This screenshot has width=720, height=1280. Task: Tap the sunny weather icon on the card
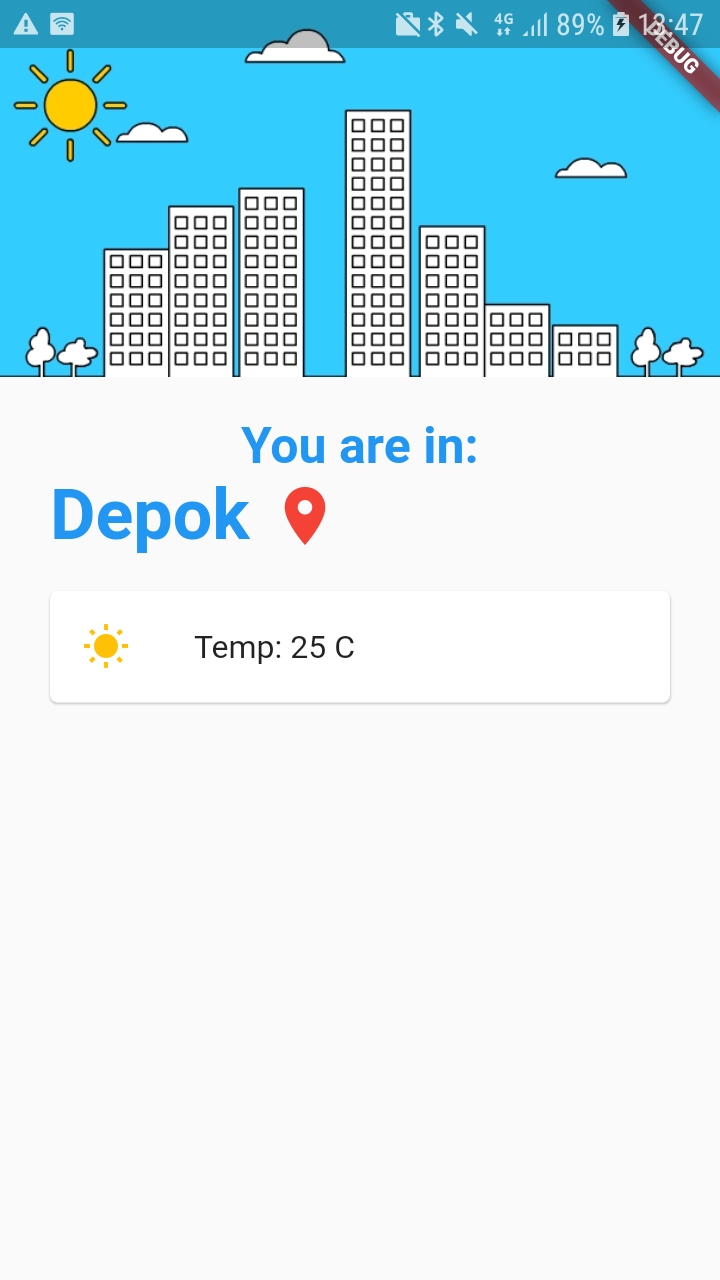106,645
